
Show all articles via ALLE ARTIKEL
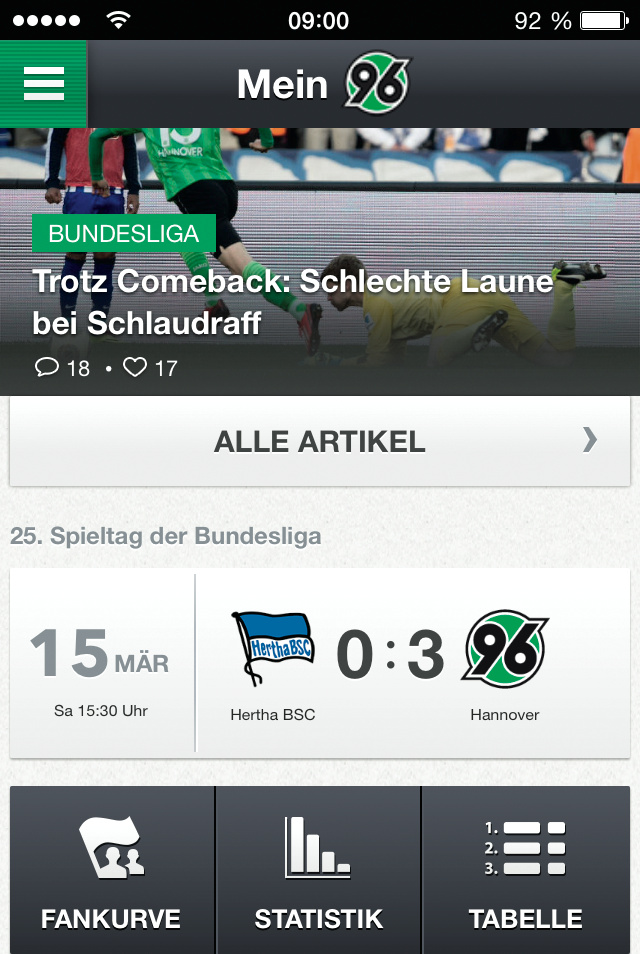click(x=320, y=441)
